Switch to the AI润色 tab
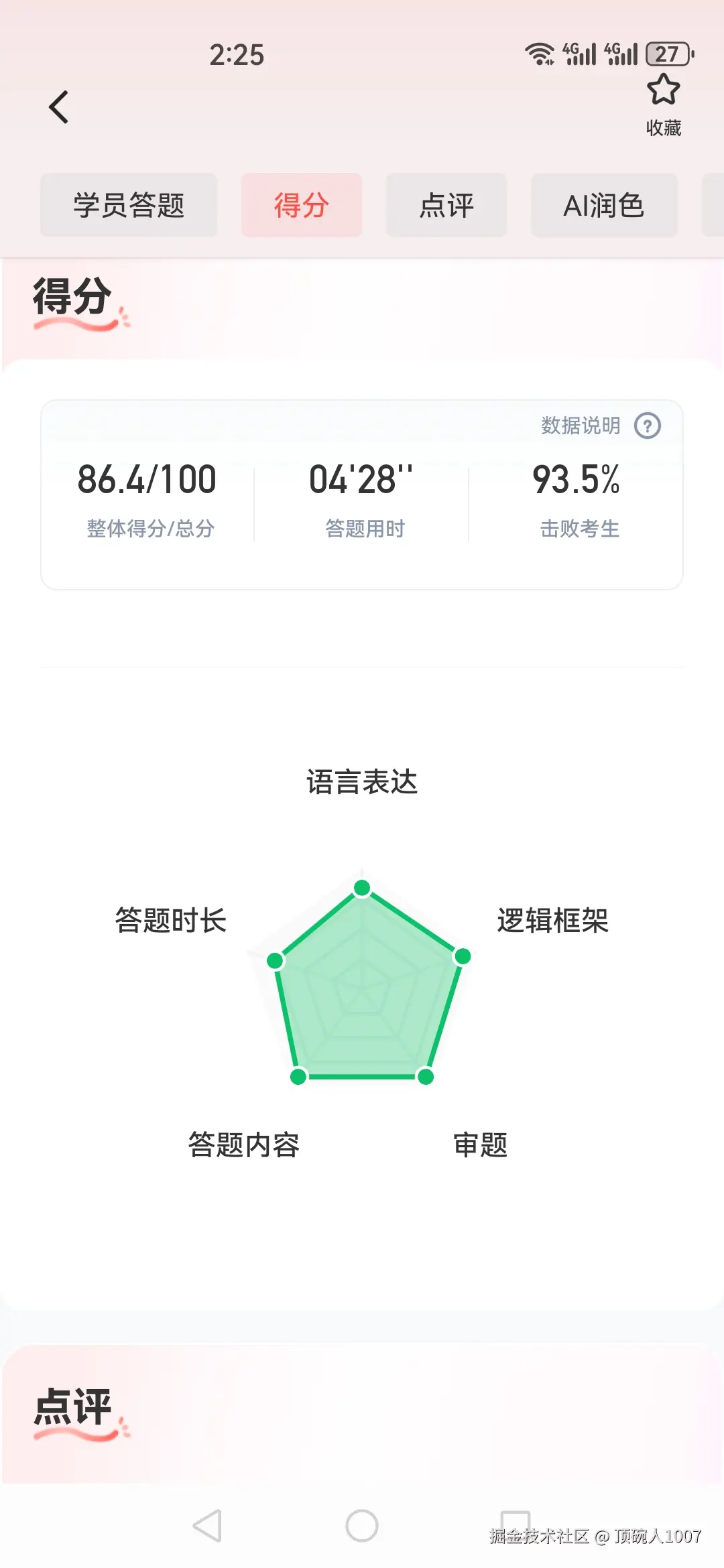724x1568 pixels. tap(604, 206)
